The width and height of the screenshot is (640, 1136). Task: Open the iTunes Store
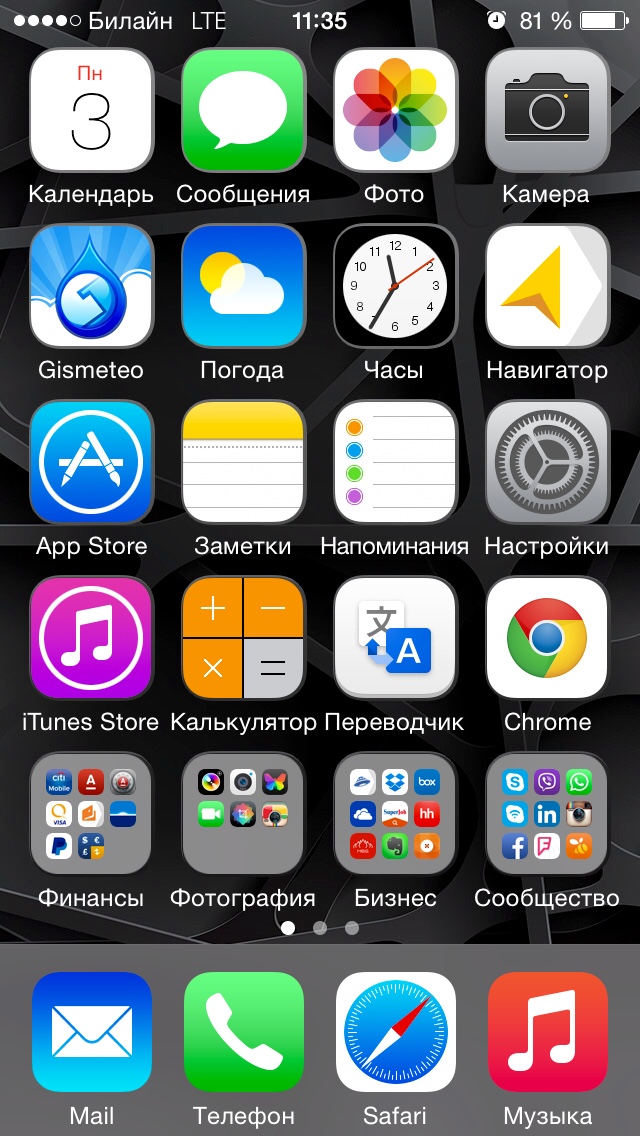91,638
